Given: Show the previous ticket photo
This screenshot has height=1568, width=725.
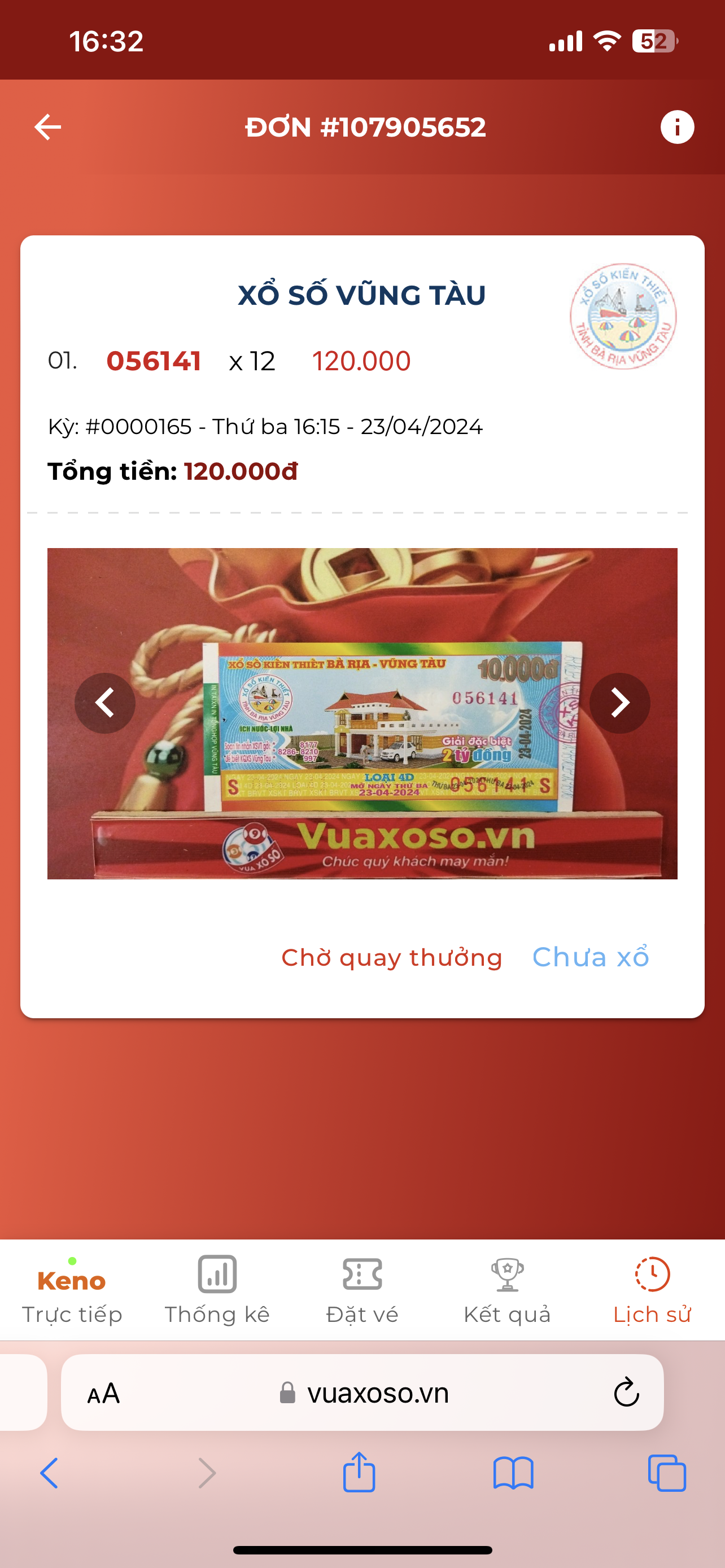Looking at the screenshot, I should pos(104,703).
